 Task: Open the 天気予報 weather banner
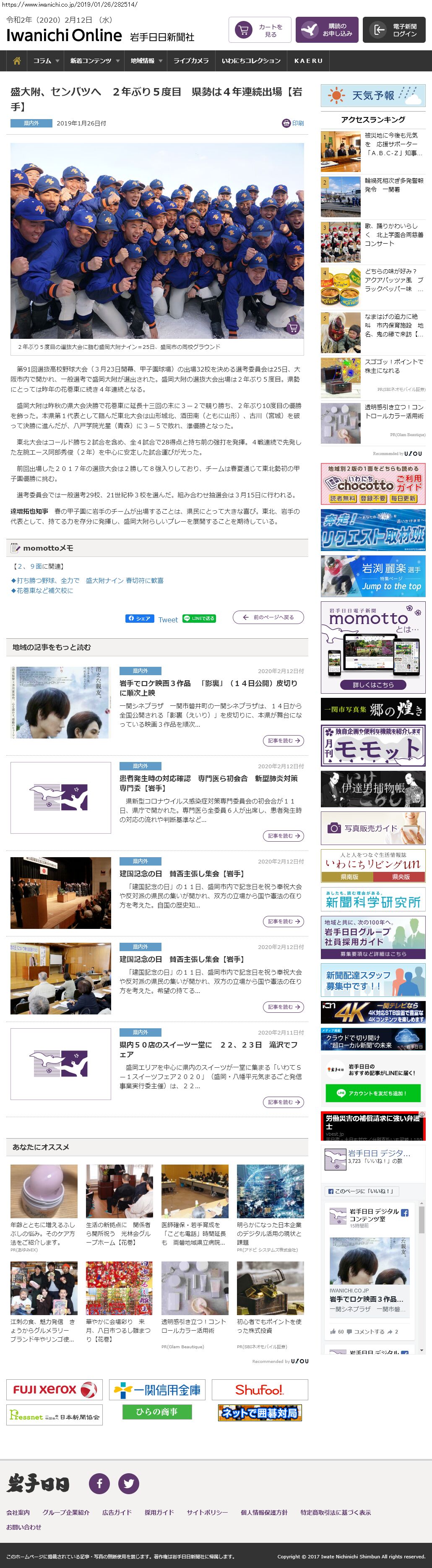[x=372, y=96]
